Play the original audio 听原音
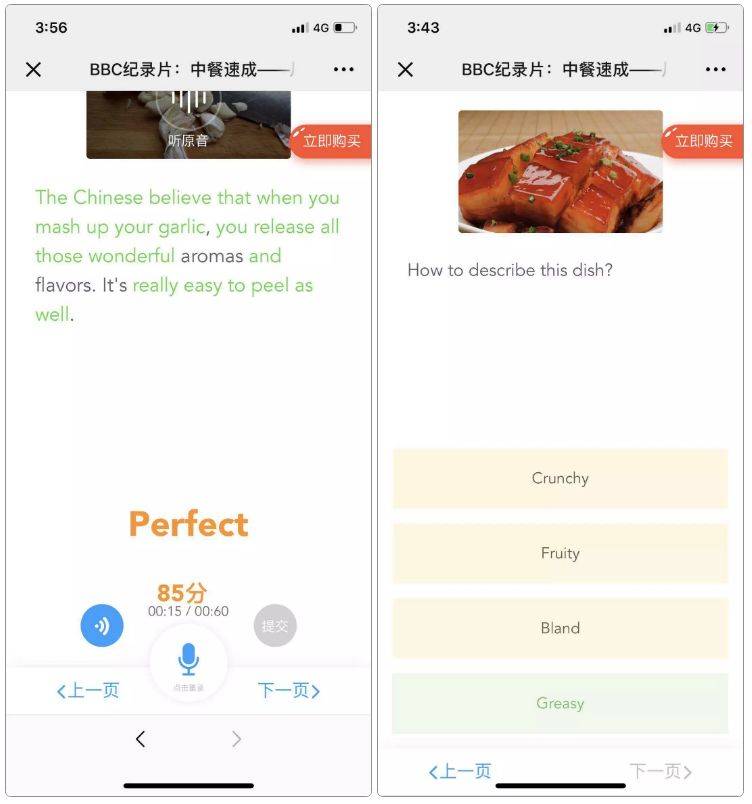This screenshot has width=752, height=804. 188,125
